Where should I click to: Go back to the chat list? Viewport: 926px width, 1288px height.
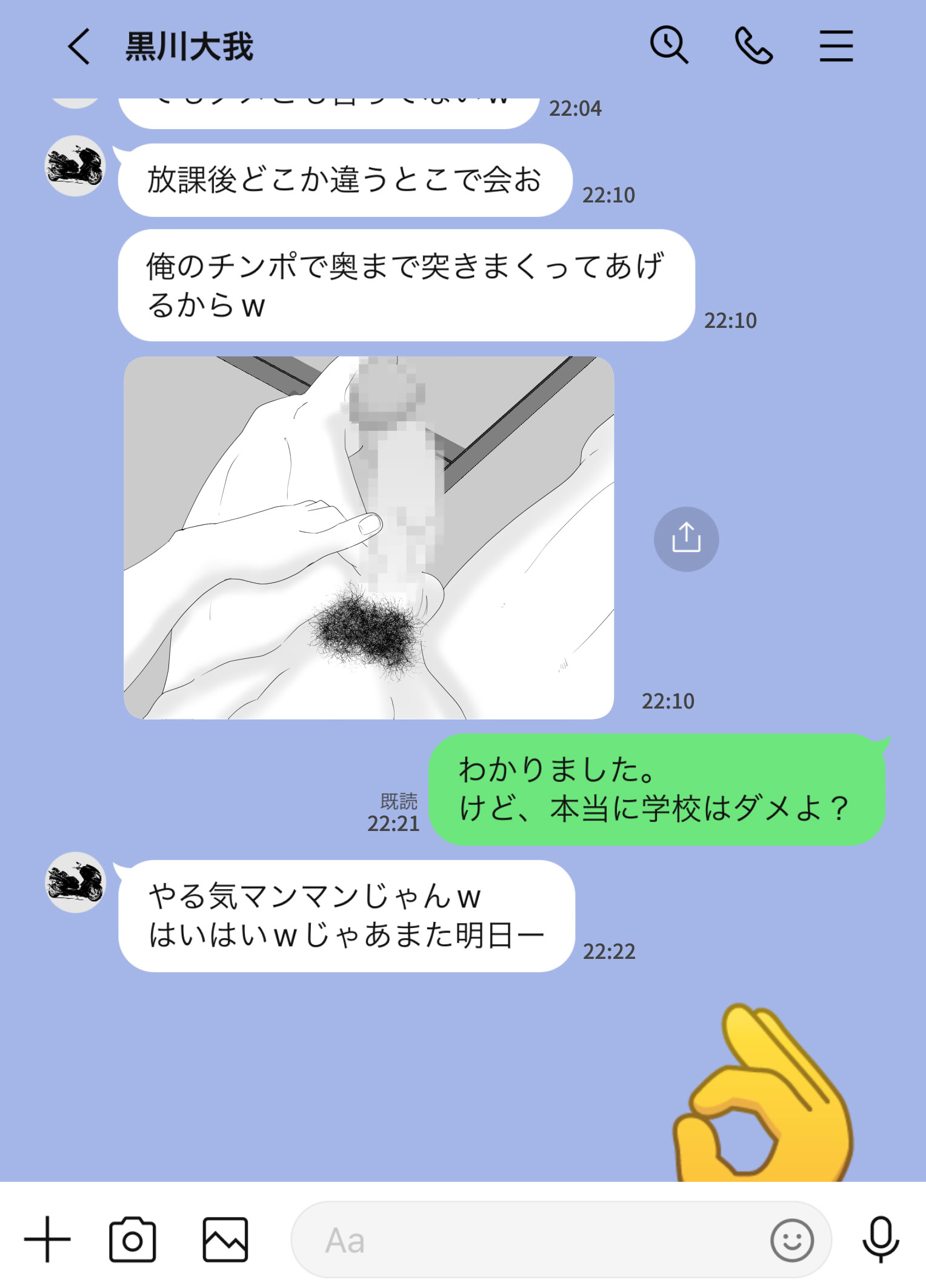79,47
